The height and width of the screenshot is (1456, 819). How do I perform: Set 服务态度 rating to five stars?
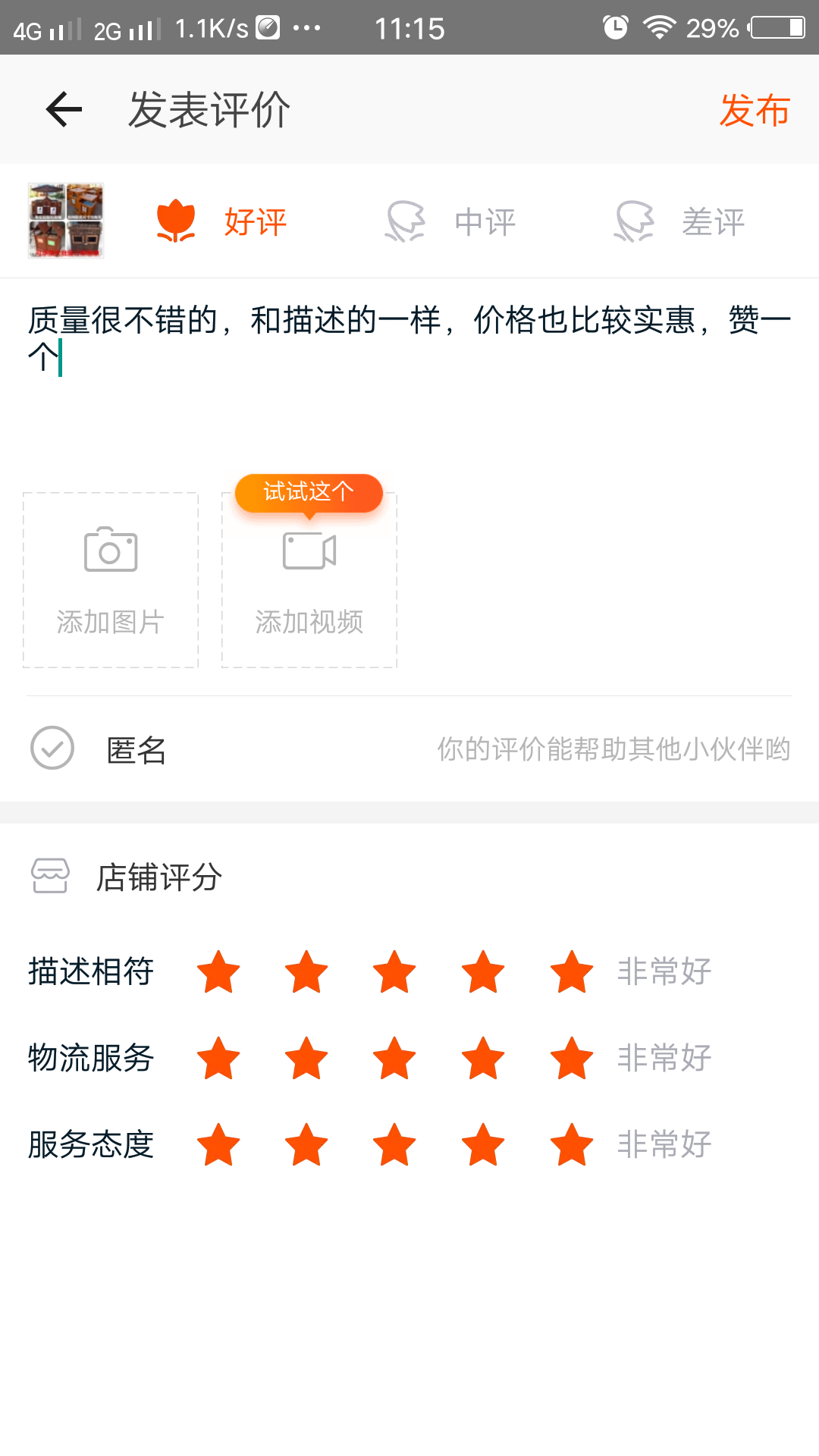(x=571, y=1144)
